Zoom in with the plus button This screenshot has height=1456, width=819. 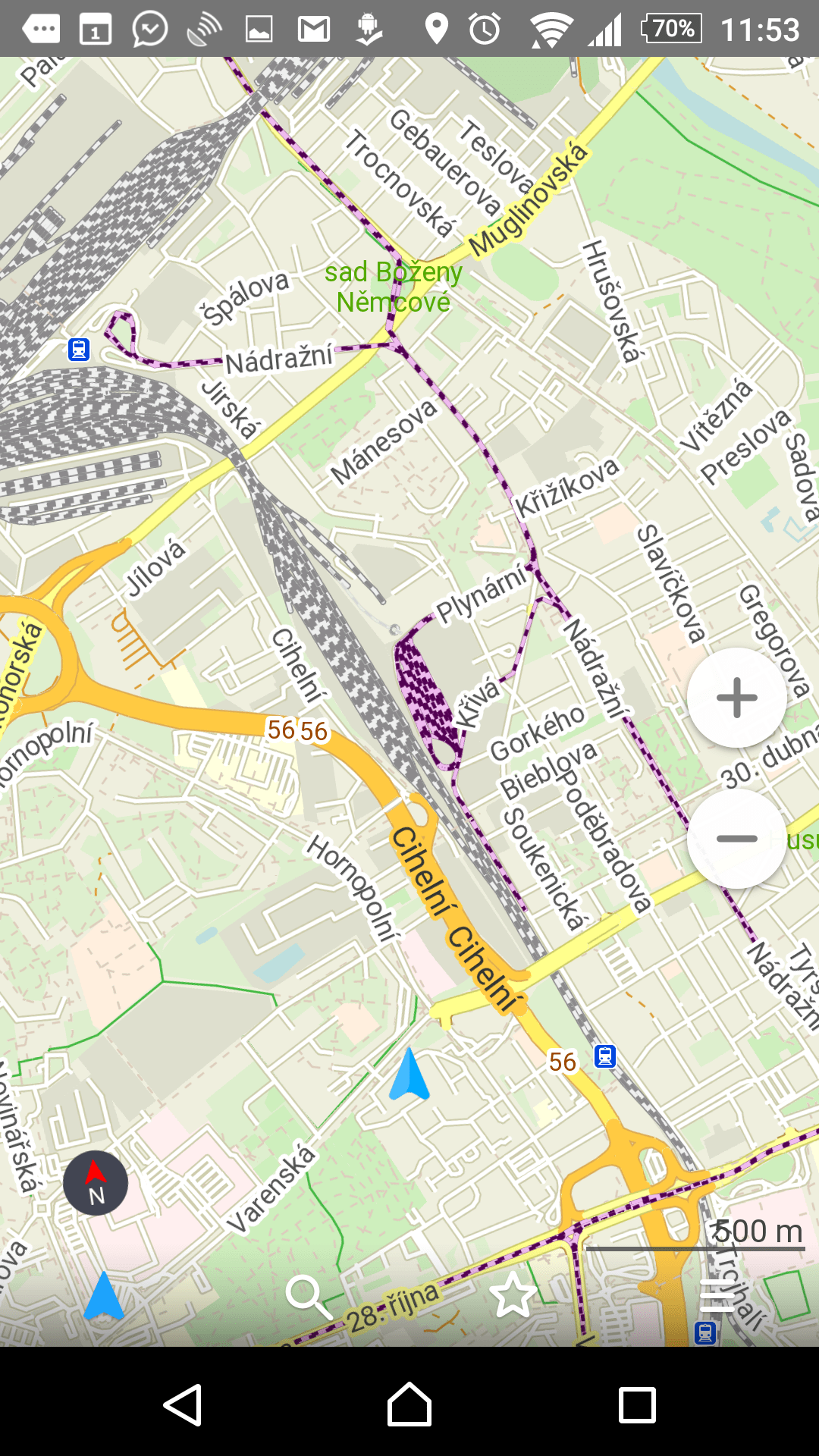pos(736,698)
